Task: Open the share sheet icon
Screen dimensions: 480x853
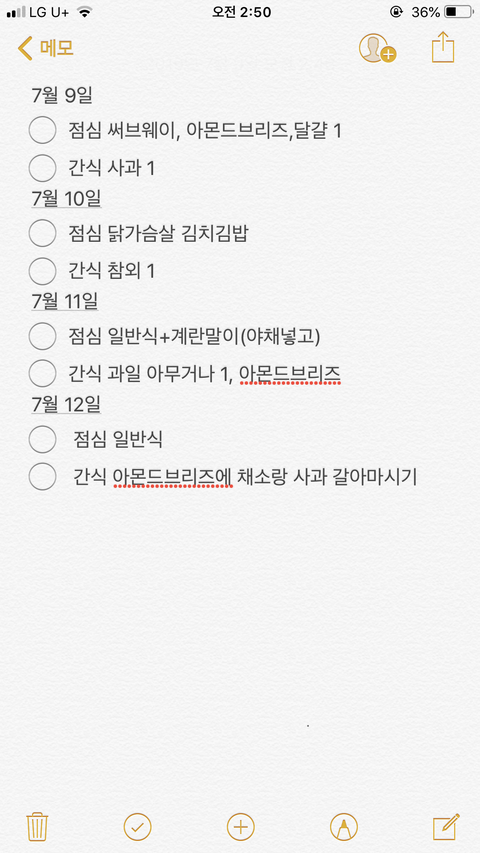Action: tap(443, 48)
